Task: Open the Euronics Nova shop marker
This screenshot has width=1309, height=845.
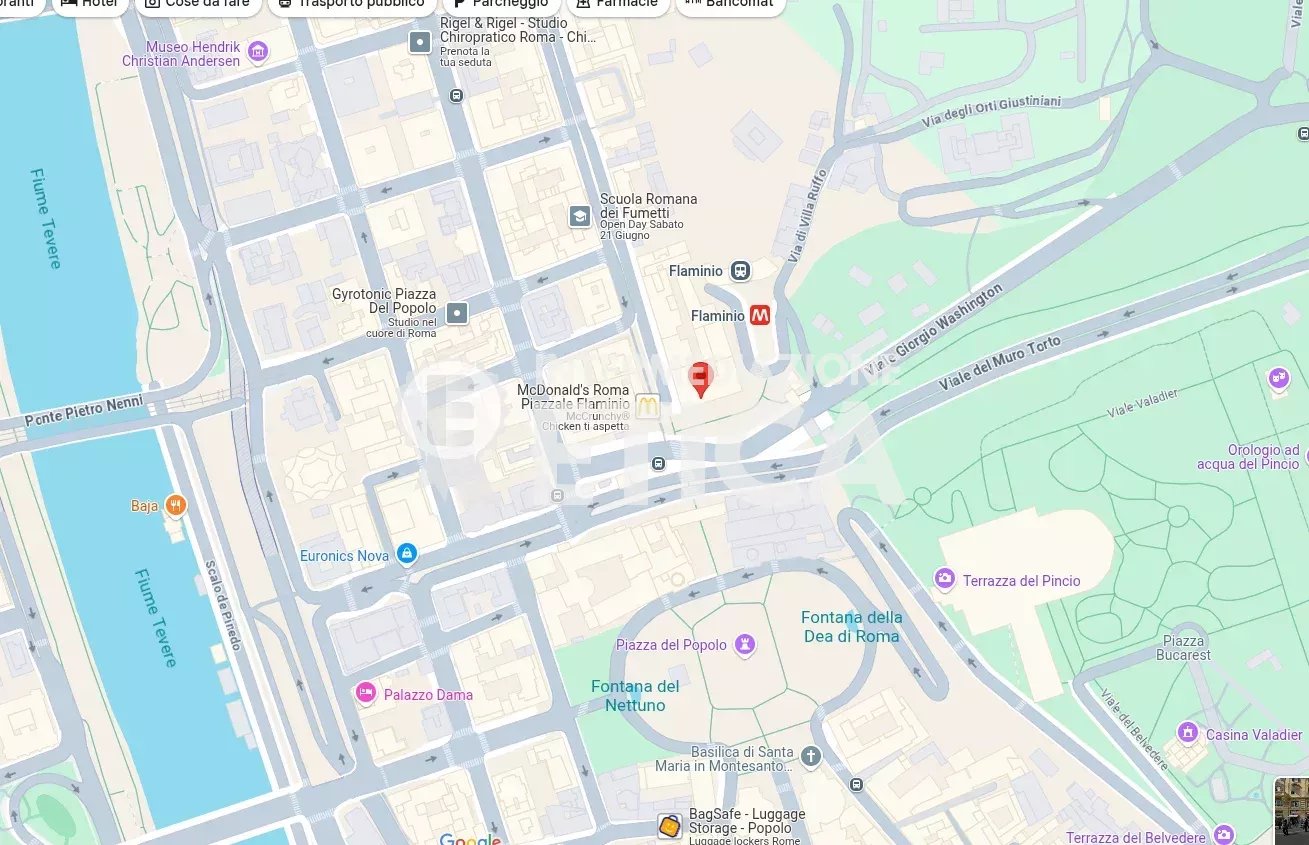Action: point(406,555)
